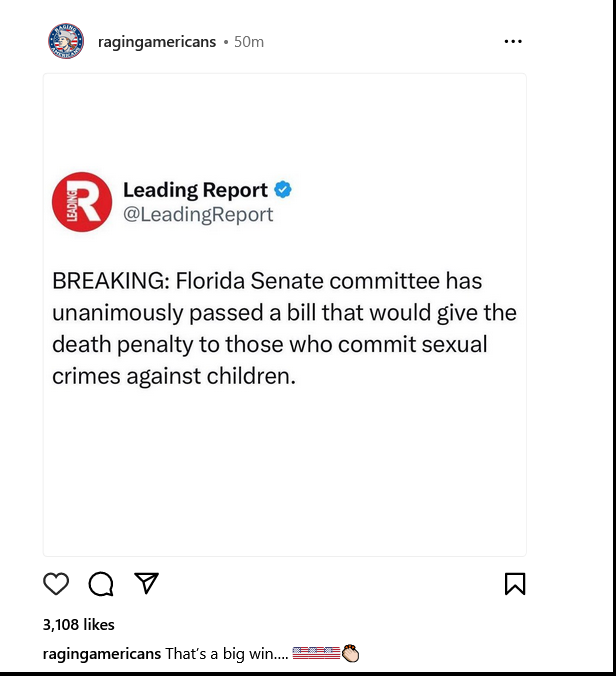
Task: Open the ragingamericans username link at top
Action: pos(157,42)
